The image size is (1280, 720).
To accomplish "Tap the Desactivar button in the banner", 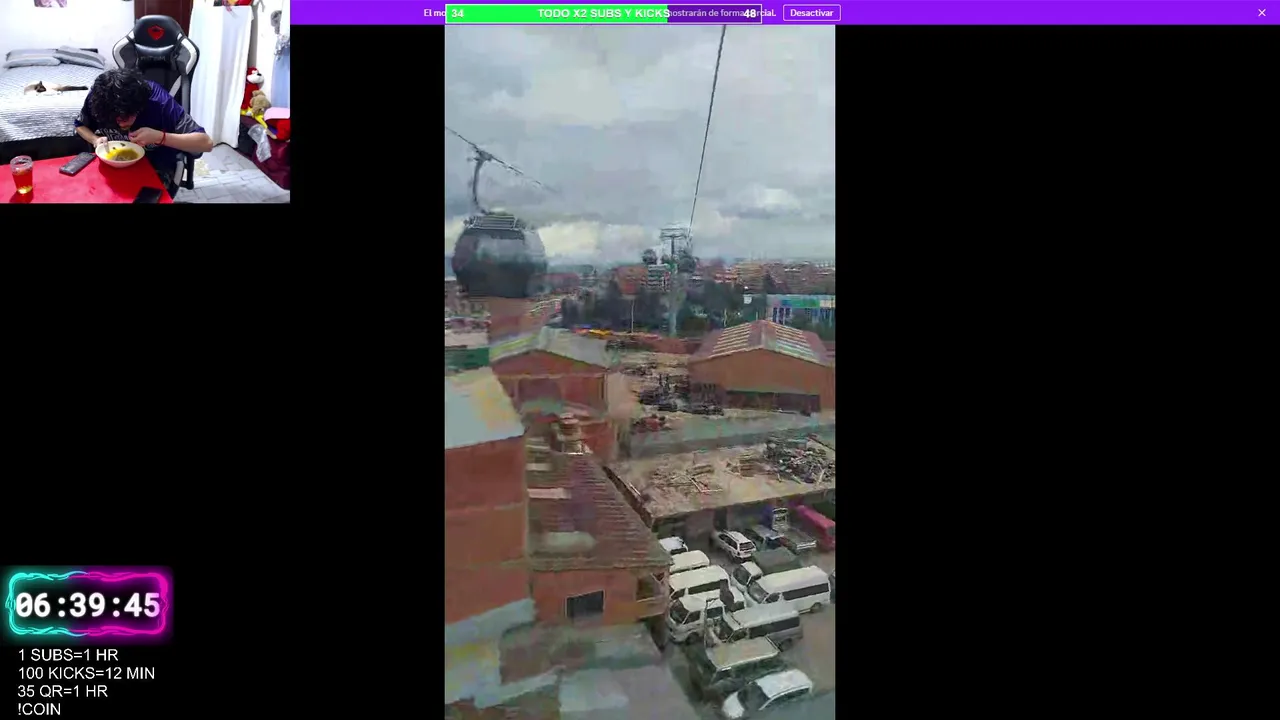I will 811,13.
